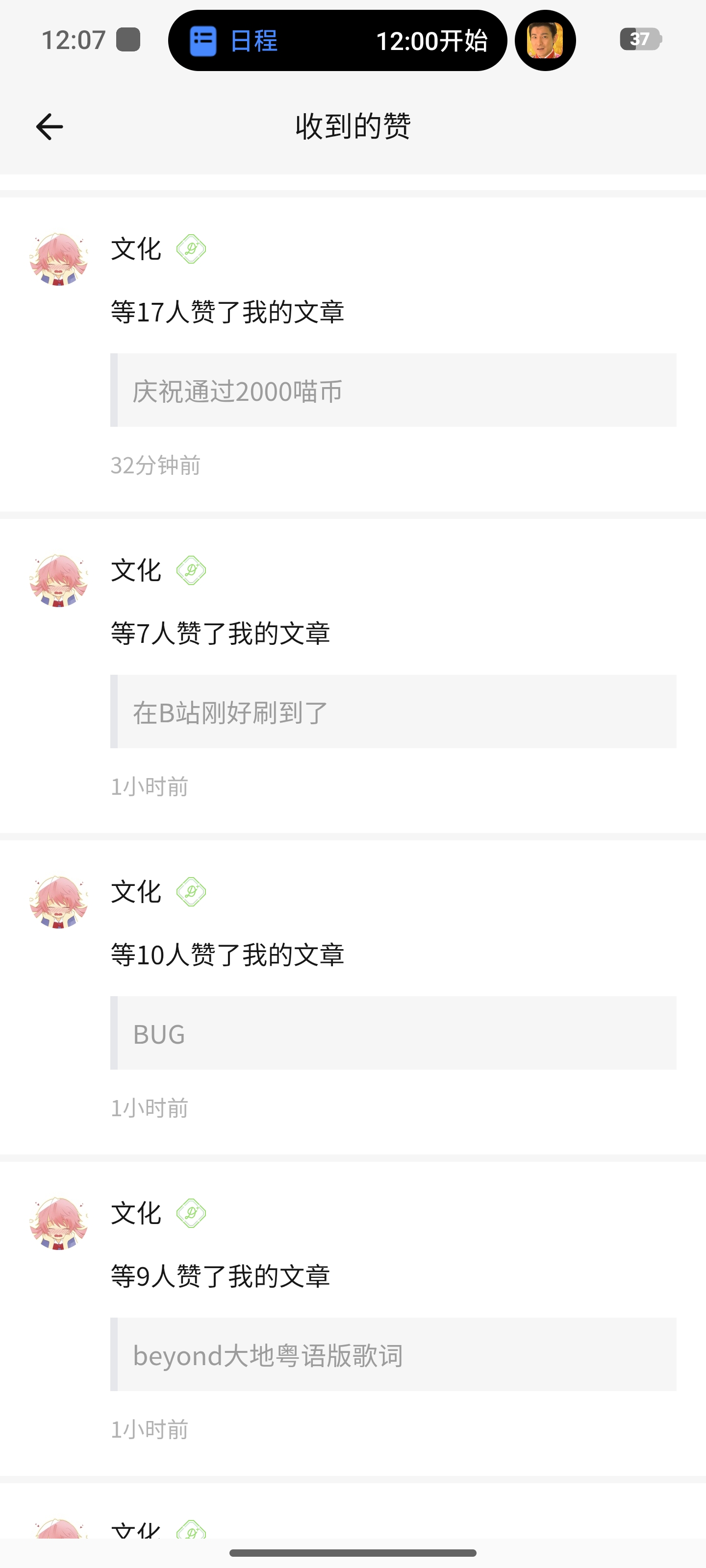706x1568 pixels.
Task: Click the verified badge in the BUG notification
Action: (191, 892)
